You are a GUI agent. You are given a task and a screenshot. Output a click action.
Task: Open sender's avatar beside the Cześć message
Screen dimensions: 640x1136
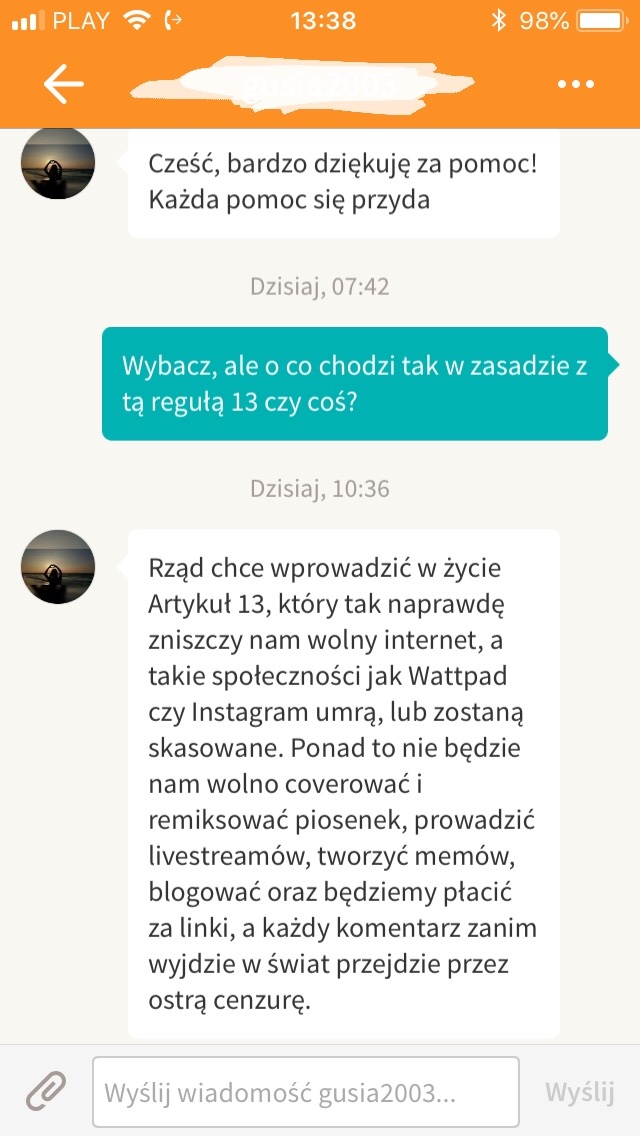coord(58,163)
